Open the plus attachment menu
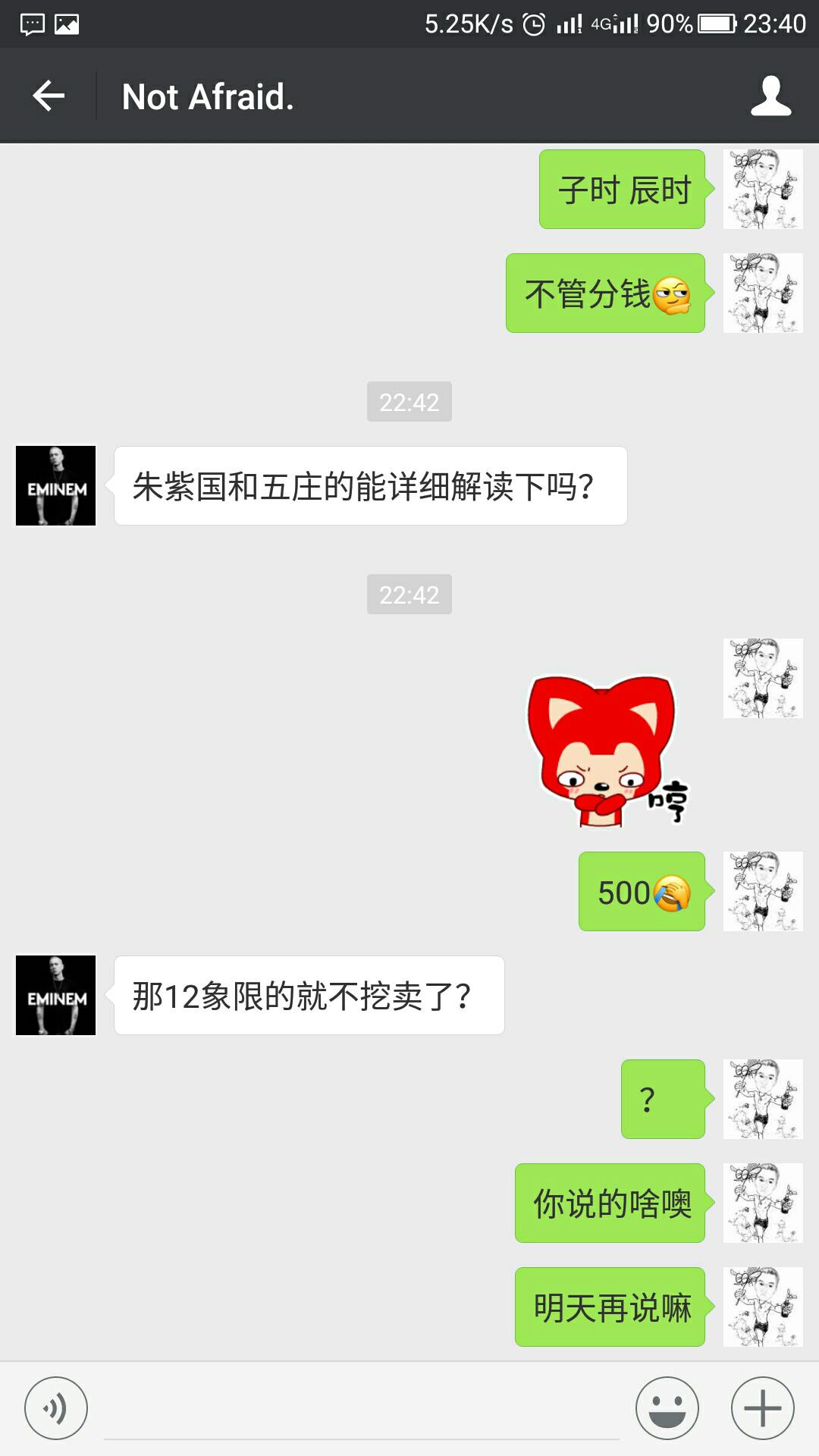819x1456 pixels. coord(762,1408)
